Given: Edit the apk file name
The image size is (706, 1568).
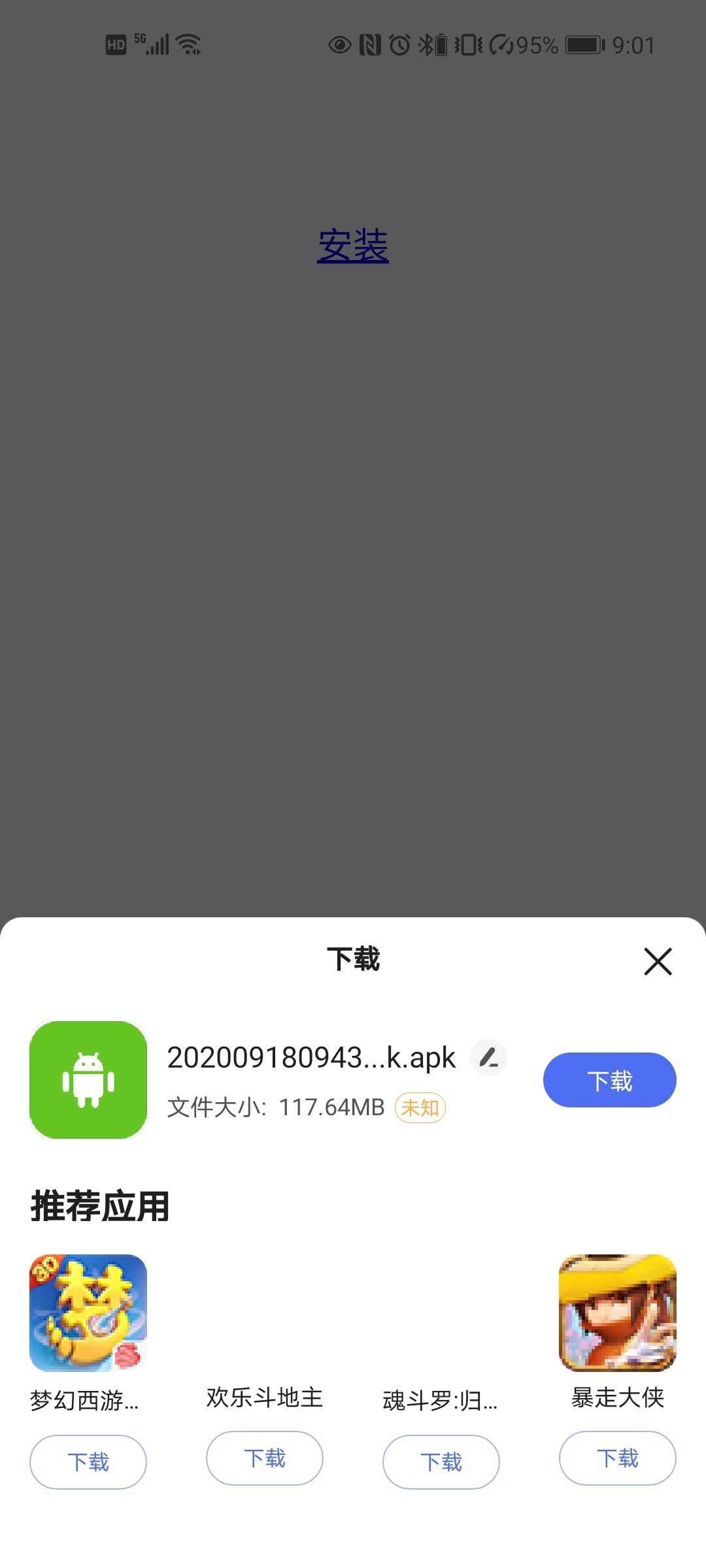Looking at the screenshot, I should pos(488,1057).
